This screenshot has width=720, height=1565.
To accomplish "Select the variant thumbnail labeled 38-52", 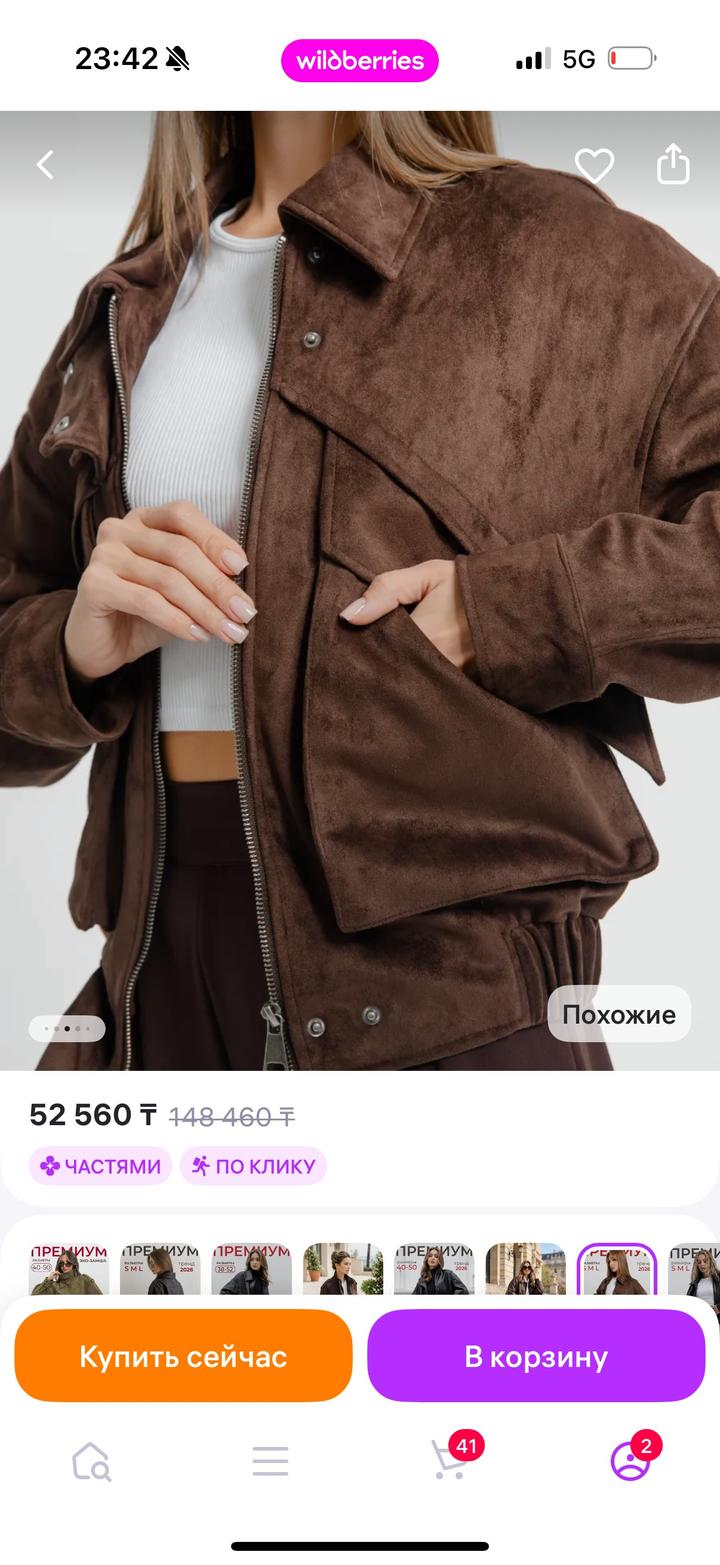I will tap(251, 1269).
